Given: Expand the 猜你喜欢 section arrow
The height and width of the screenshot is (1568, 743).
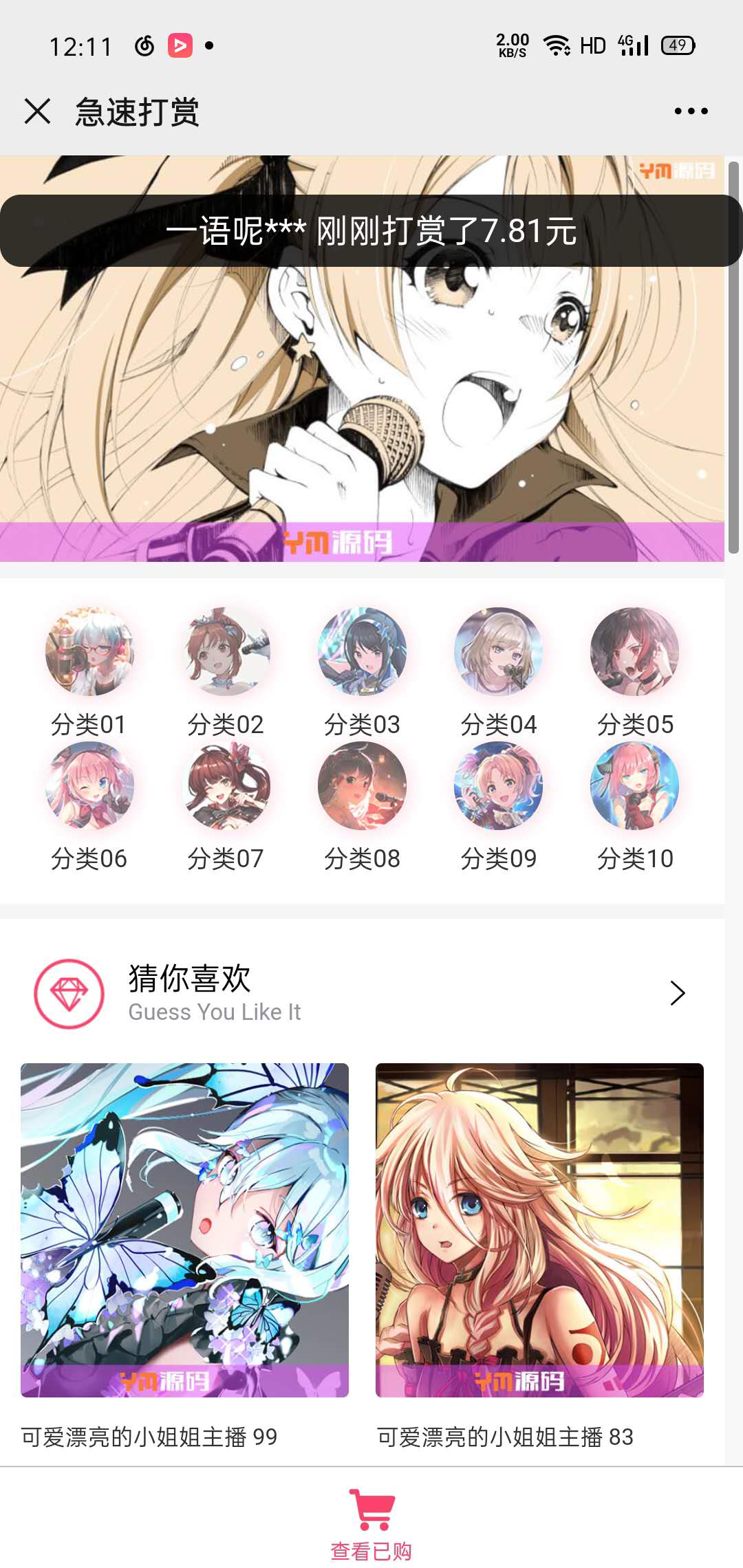Looking at the screenshot, I should click(678, 993).
